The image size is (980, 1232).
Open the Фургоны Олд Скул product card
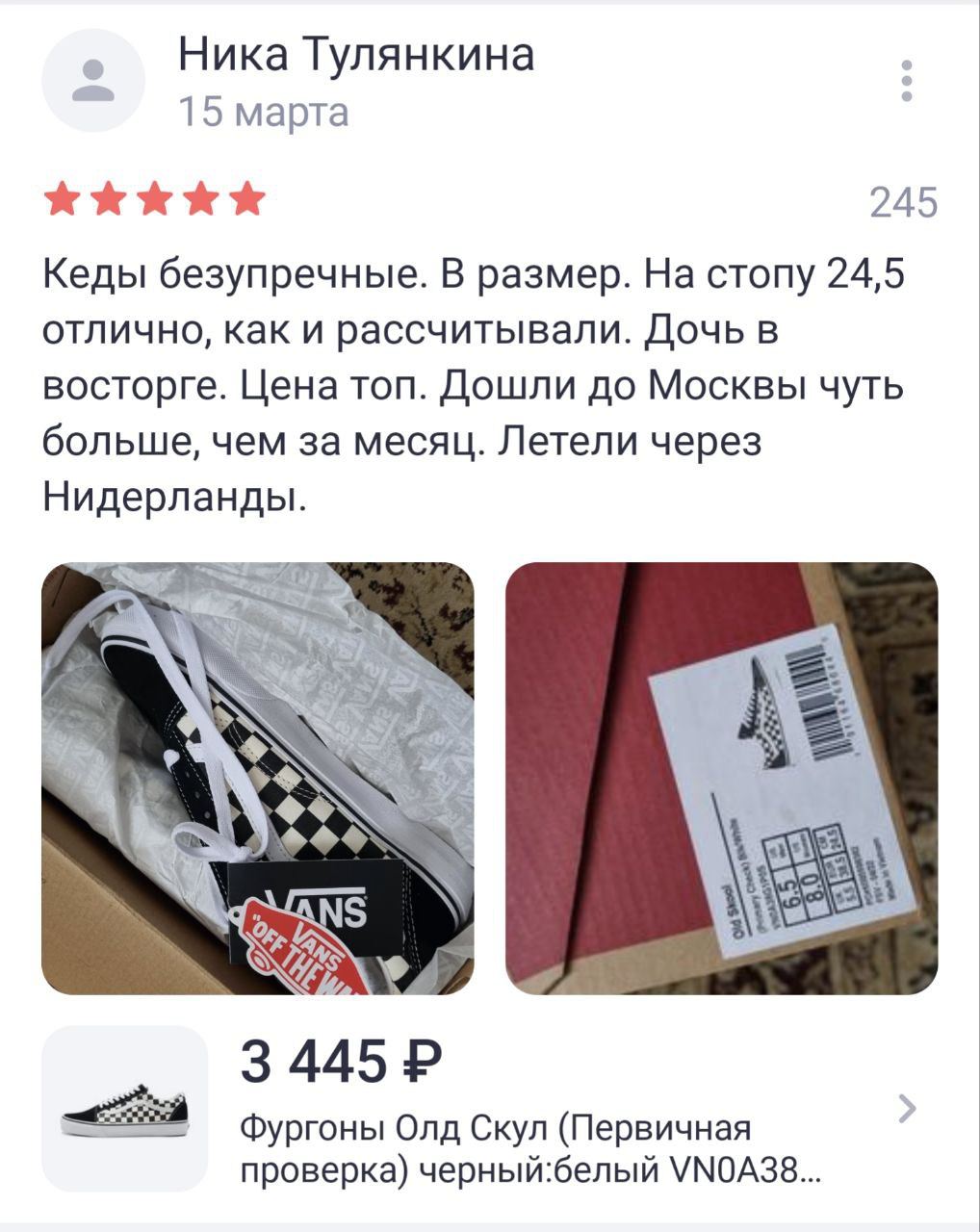pos(481,1109)
